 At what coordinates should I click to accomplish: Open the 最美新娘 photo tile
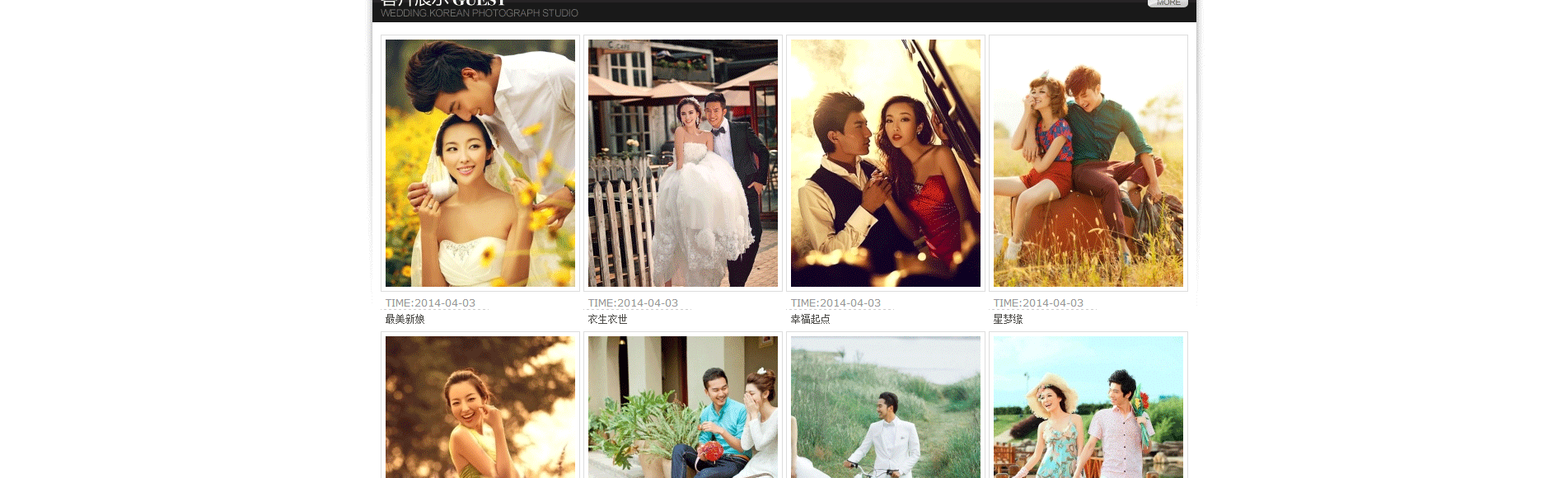point(480,163)
